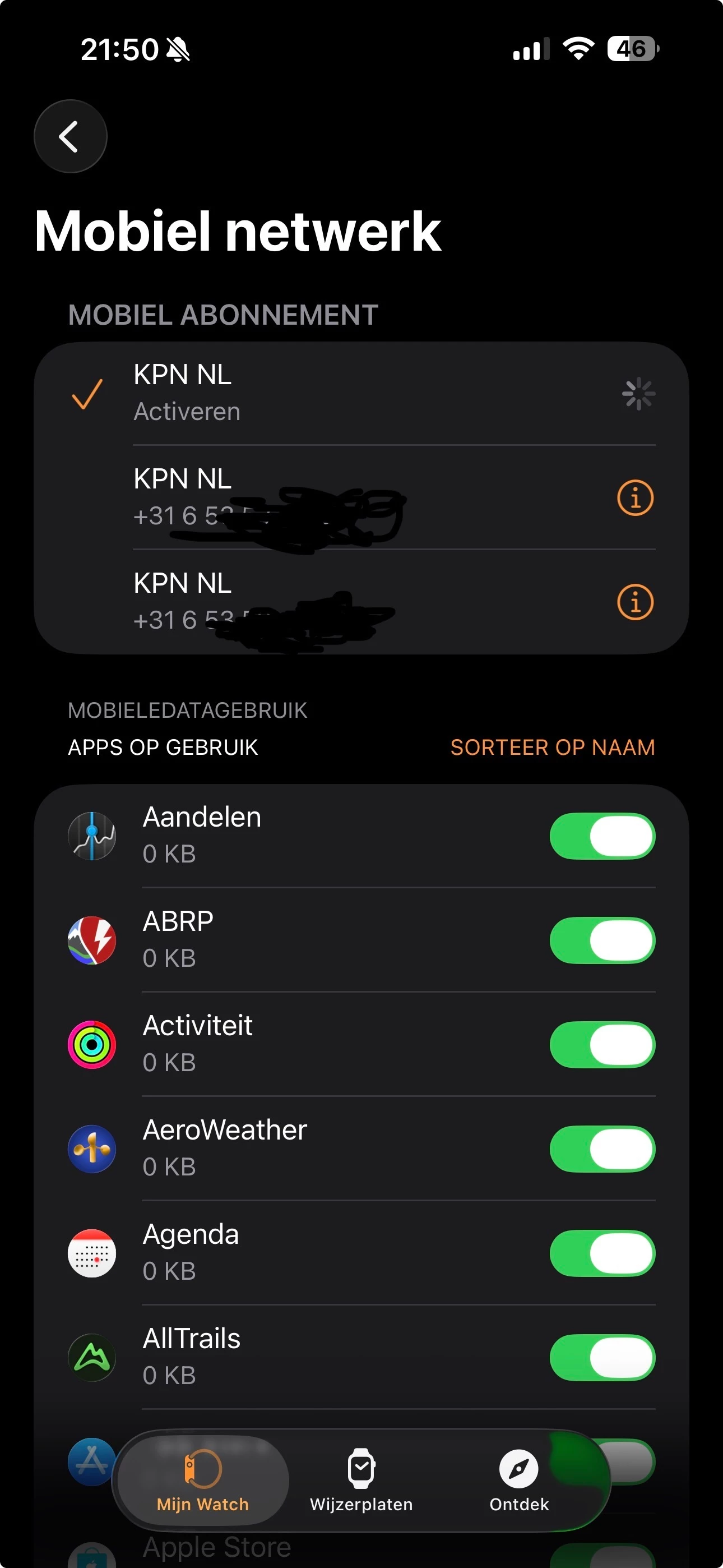Switch to the Mijn Watch tab
The image size is (723, 1568).
click(203, 1481)
